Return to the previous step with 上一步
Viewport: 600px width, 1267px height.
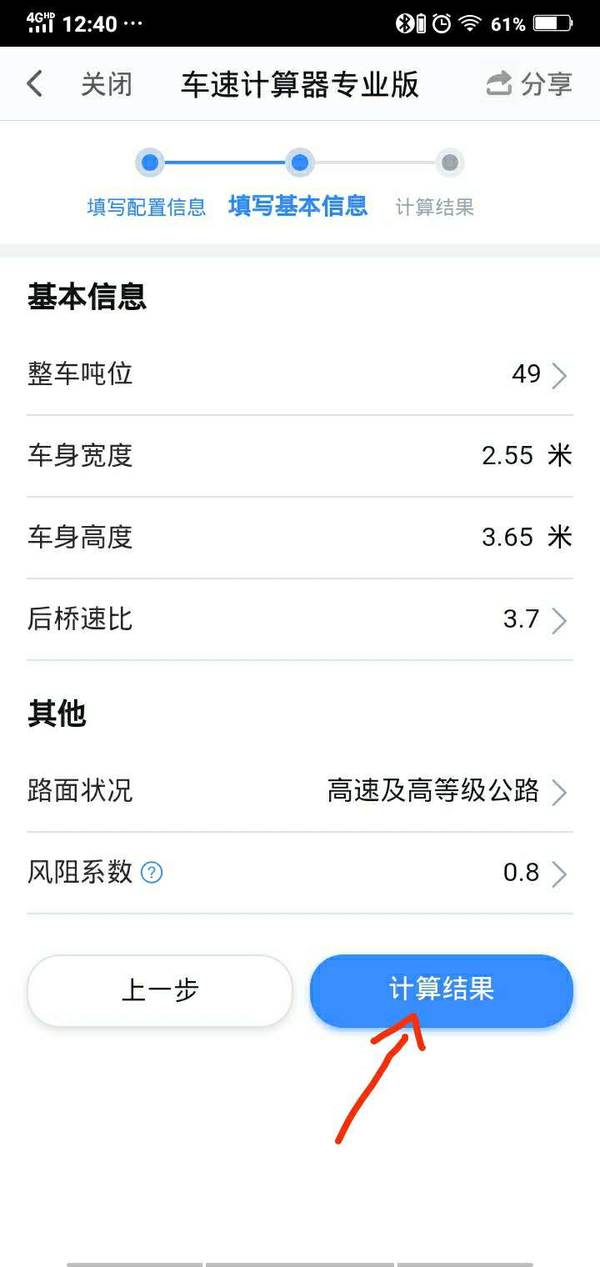pyautogui.click(x=160, y=991)
